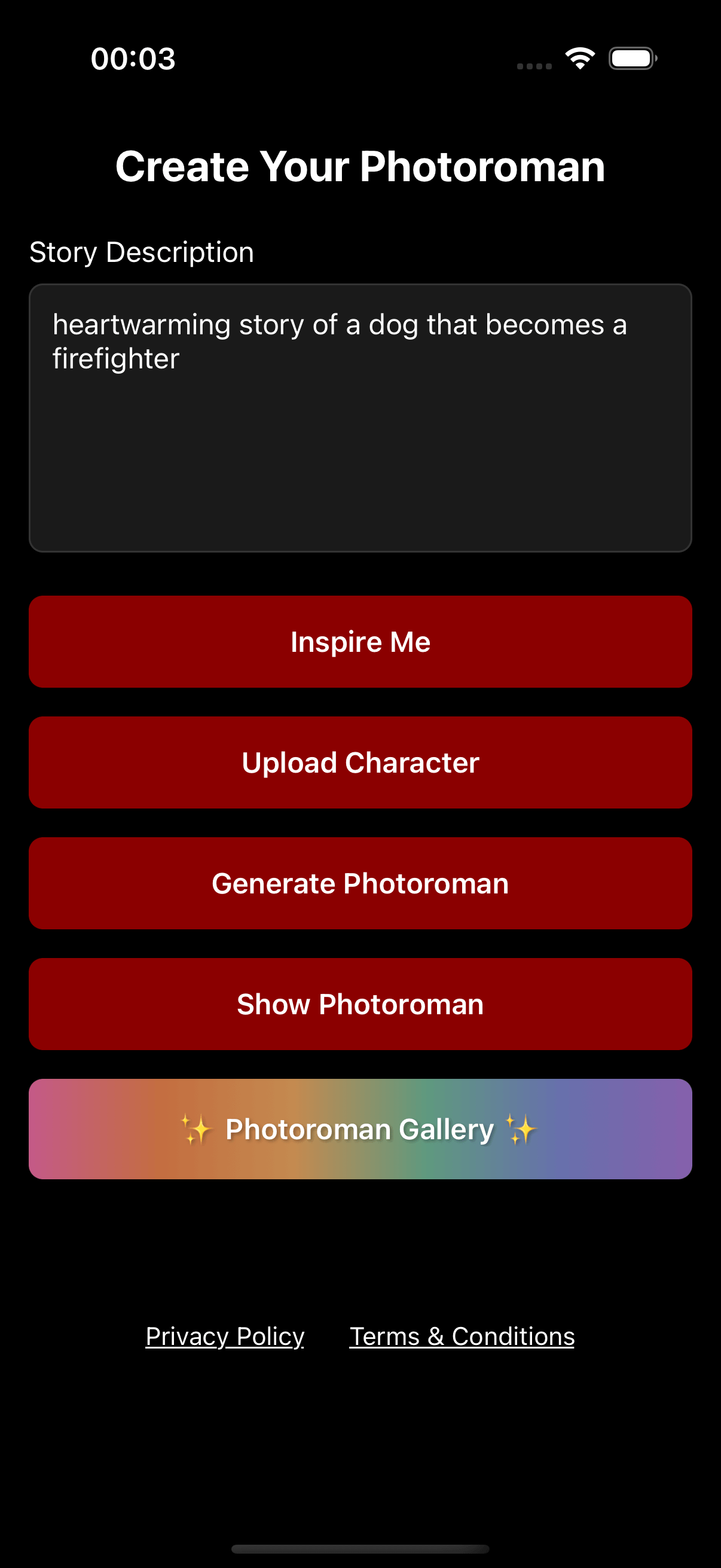Tap the clock showing 00:03
The image size is (721, 1568).
point(133,58)
